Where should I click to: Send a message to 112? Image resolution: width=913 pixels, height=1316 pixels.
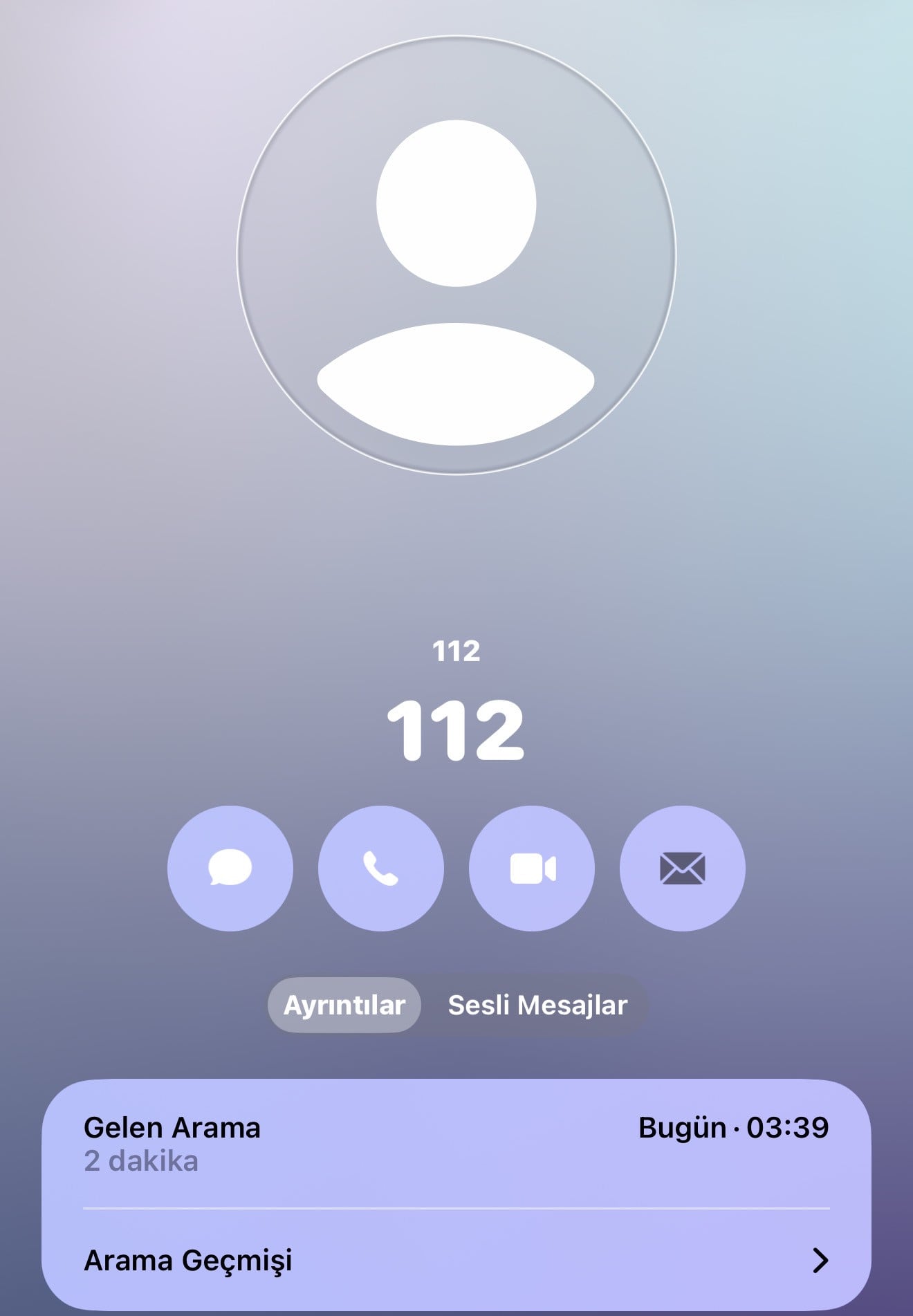pyautogui.click(x=230, y=868)
